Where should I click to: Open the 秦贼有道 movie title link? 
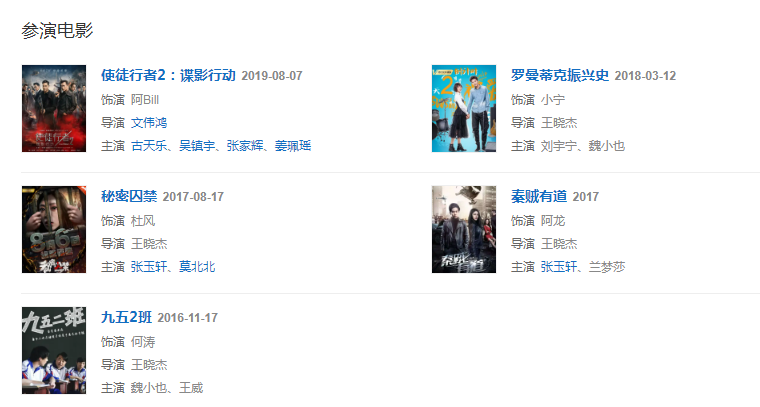click(539, 196)
